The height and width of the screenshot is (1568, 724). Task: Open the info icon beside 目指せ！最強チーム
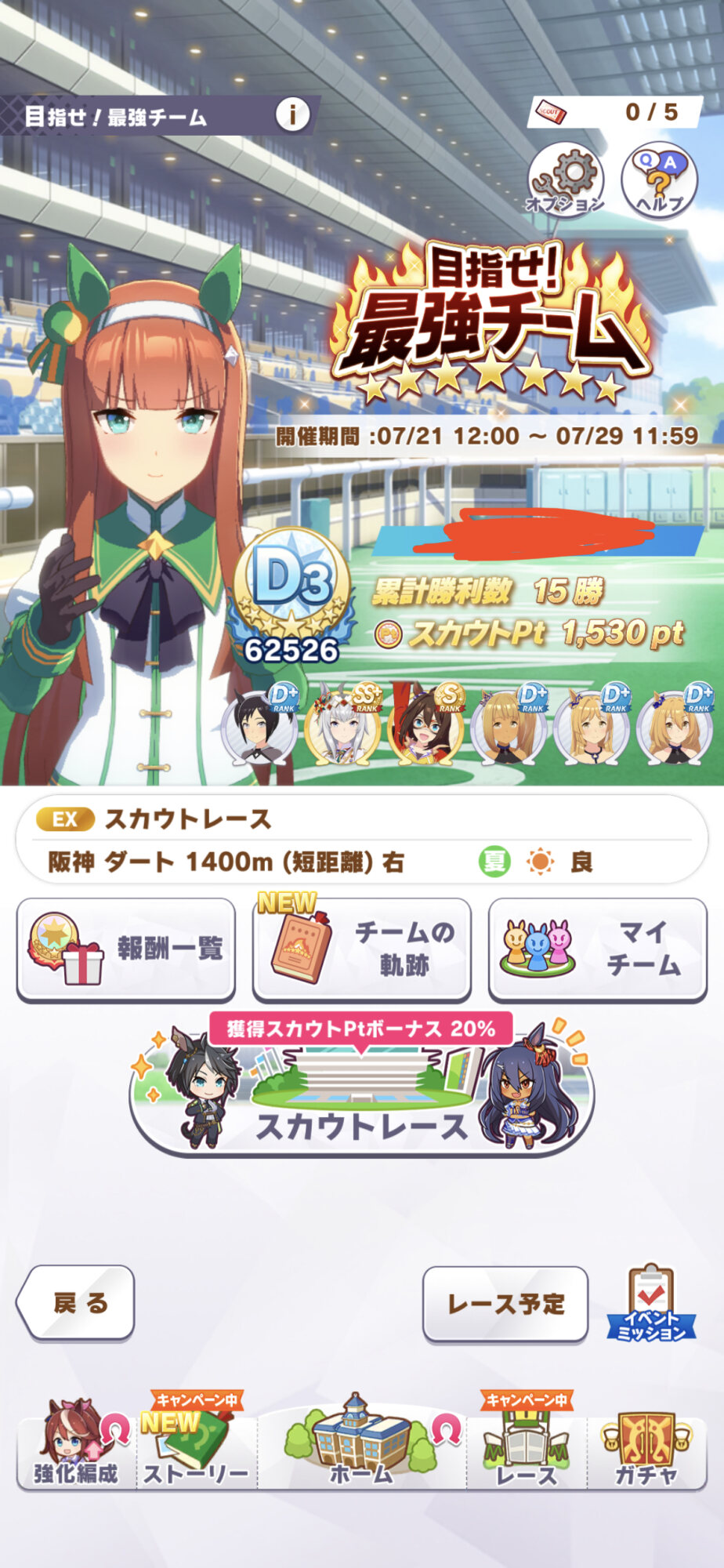[x=293, y=115]
